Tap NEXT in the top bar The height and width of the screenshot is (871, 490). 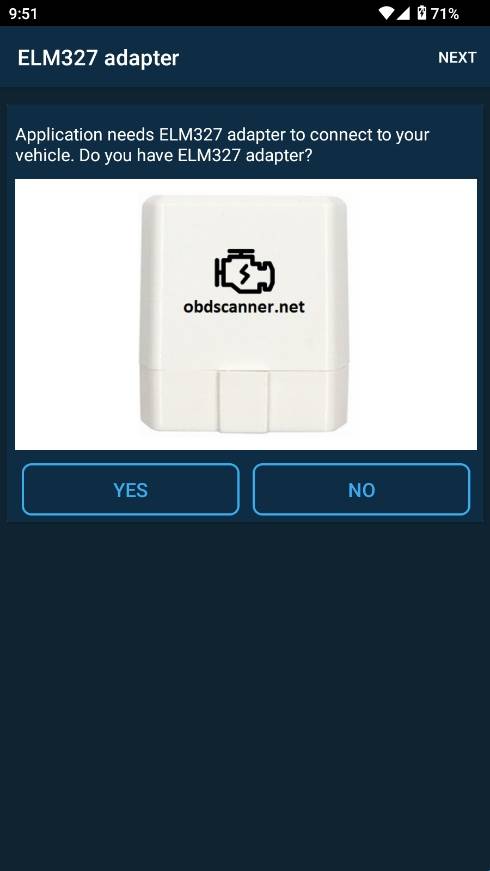point(457,58)
